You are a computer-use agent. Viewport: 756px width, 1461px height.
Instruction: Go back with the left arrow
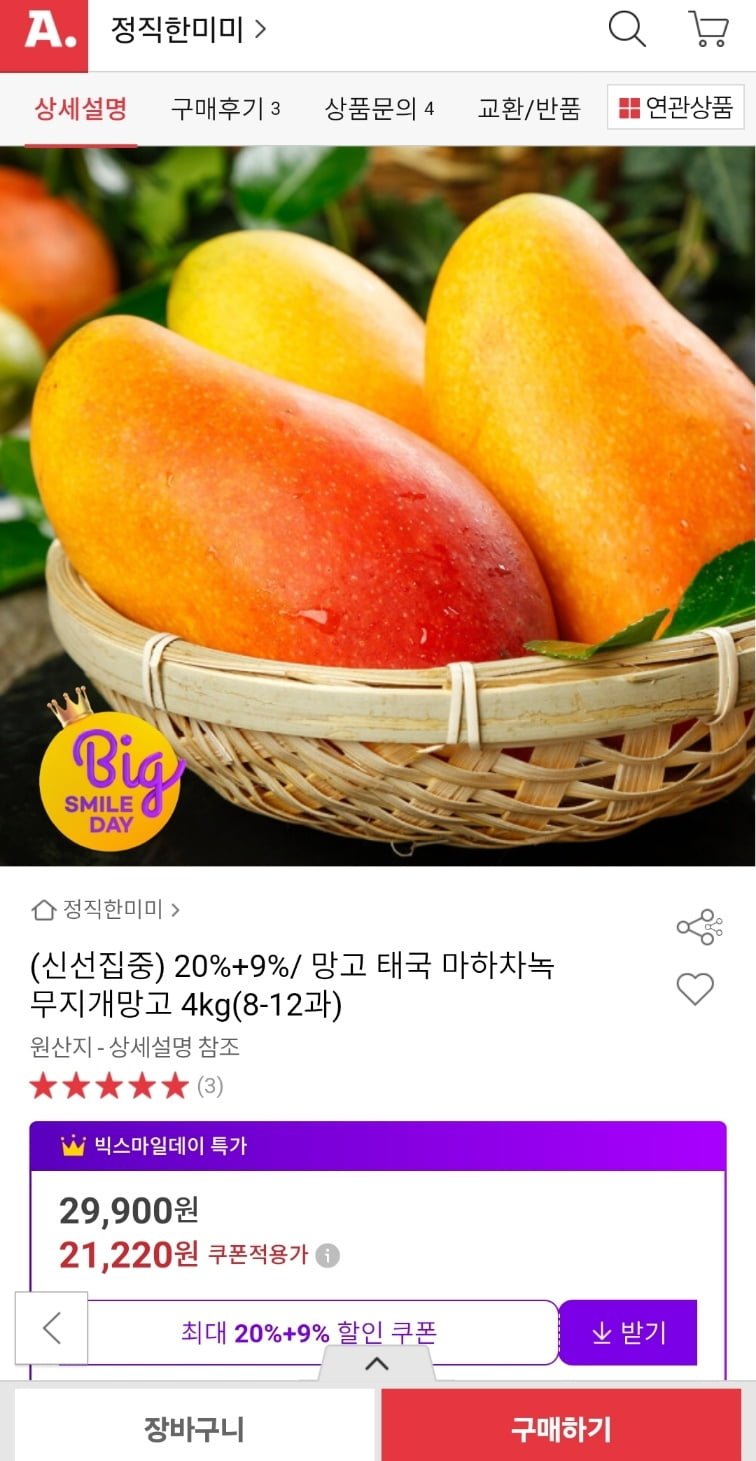click(52, 1328)
